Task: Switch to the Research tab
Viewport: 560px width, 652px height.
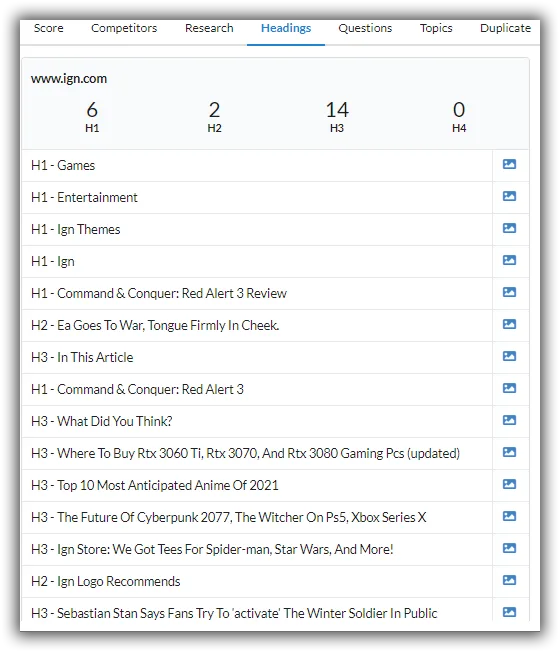Action: 209,28
